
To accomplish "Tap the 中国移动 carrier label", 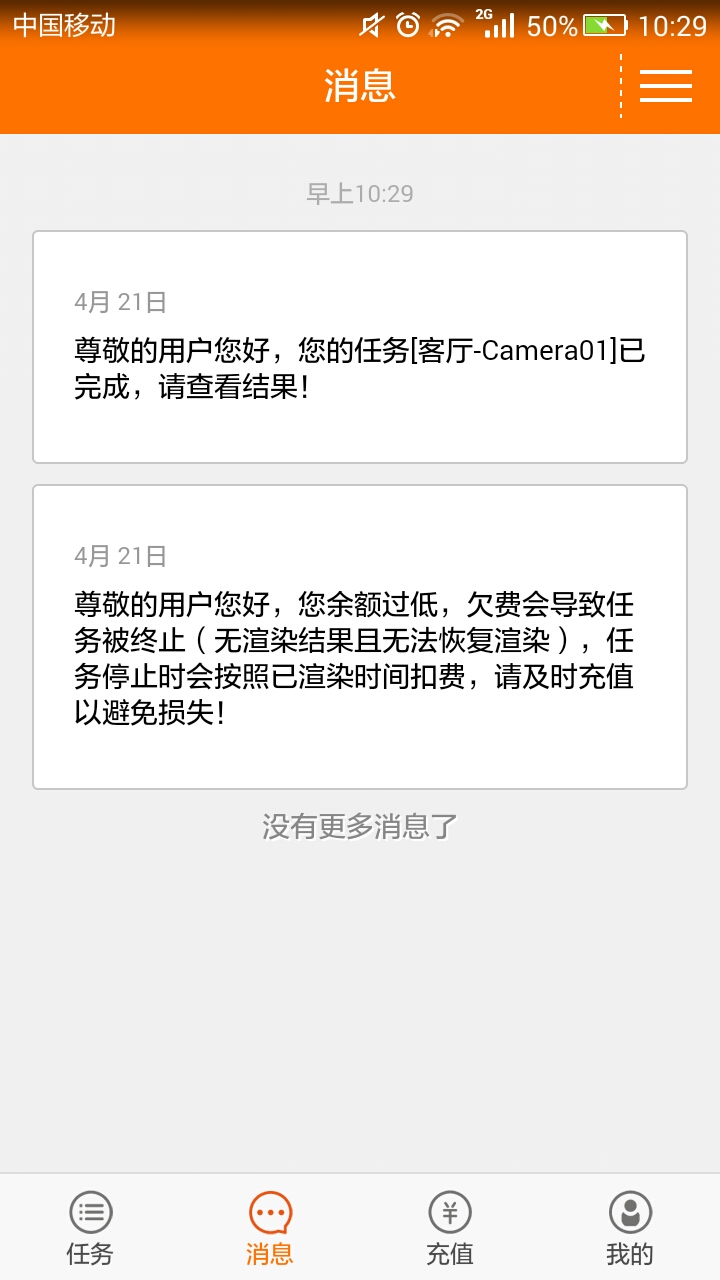I will [67, 25].
